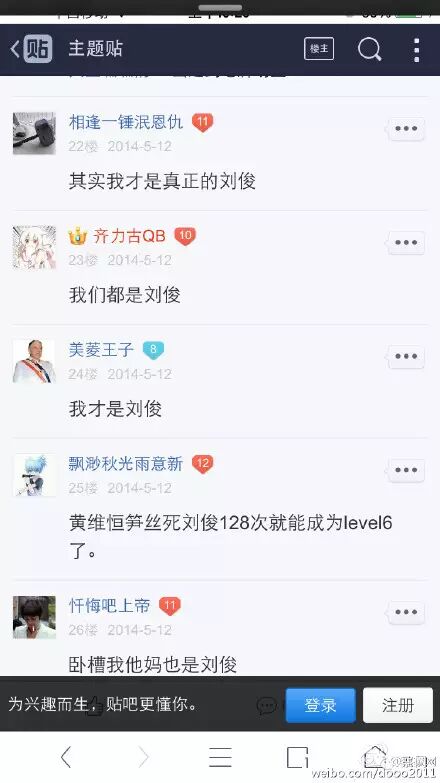Go back with browser's left arrow

65,758
